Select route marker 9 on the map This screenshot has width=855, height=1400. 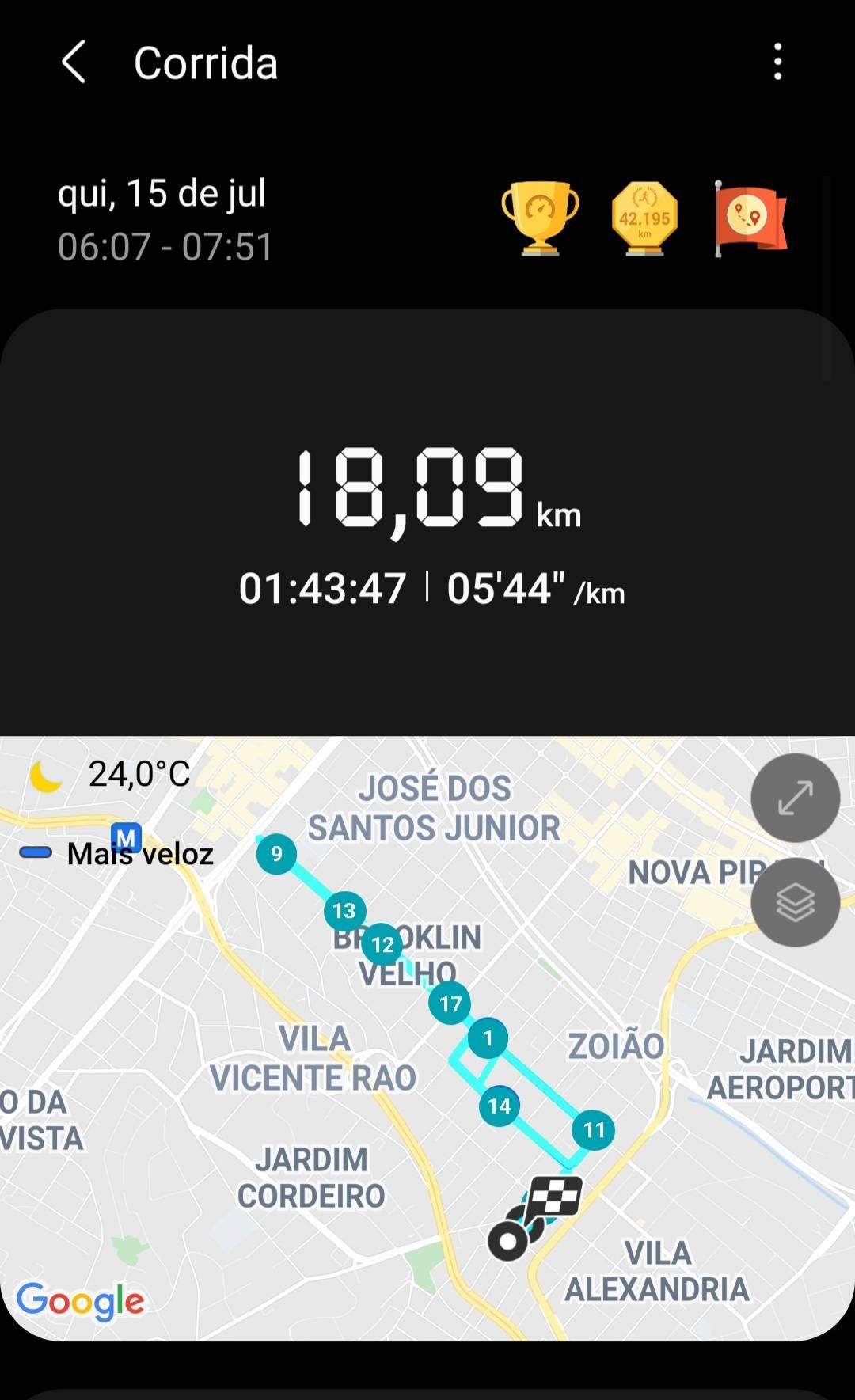pos(275,854)
